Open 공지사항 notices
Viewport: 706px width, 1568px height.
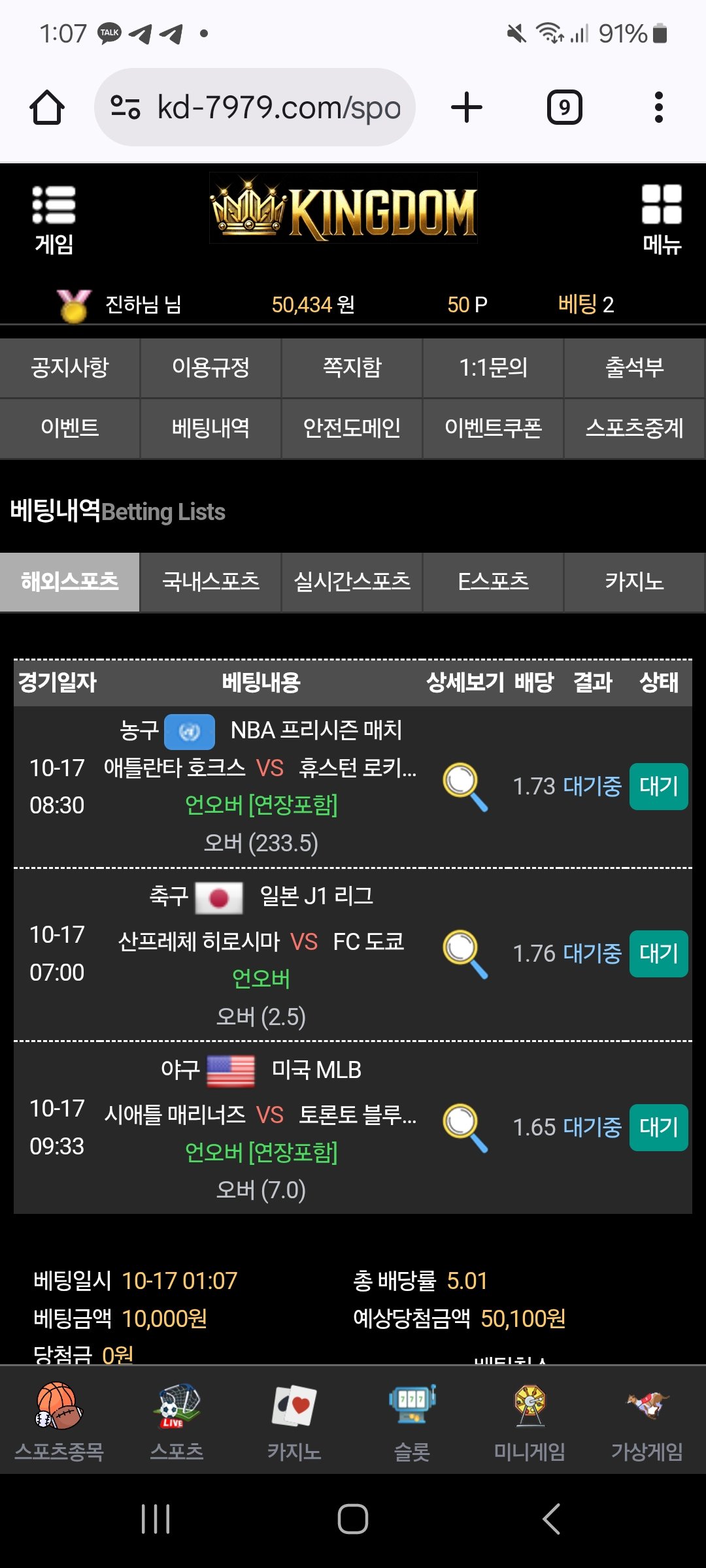pos(70,367)
